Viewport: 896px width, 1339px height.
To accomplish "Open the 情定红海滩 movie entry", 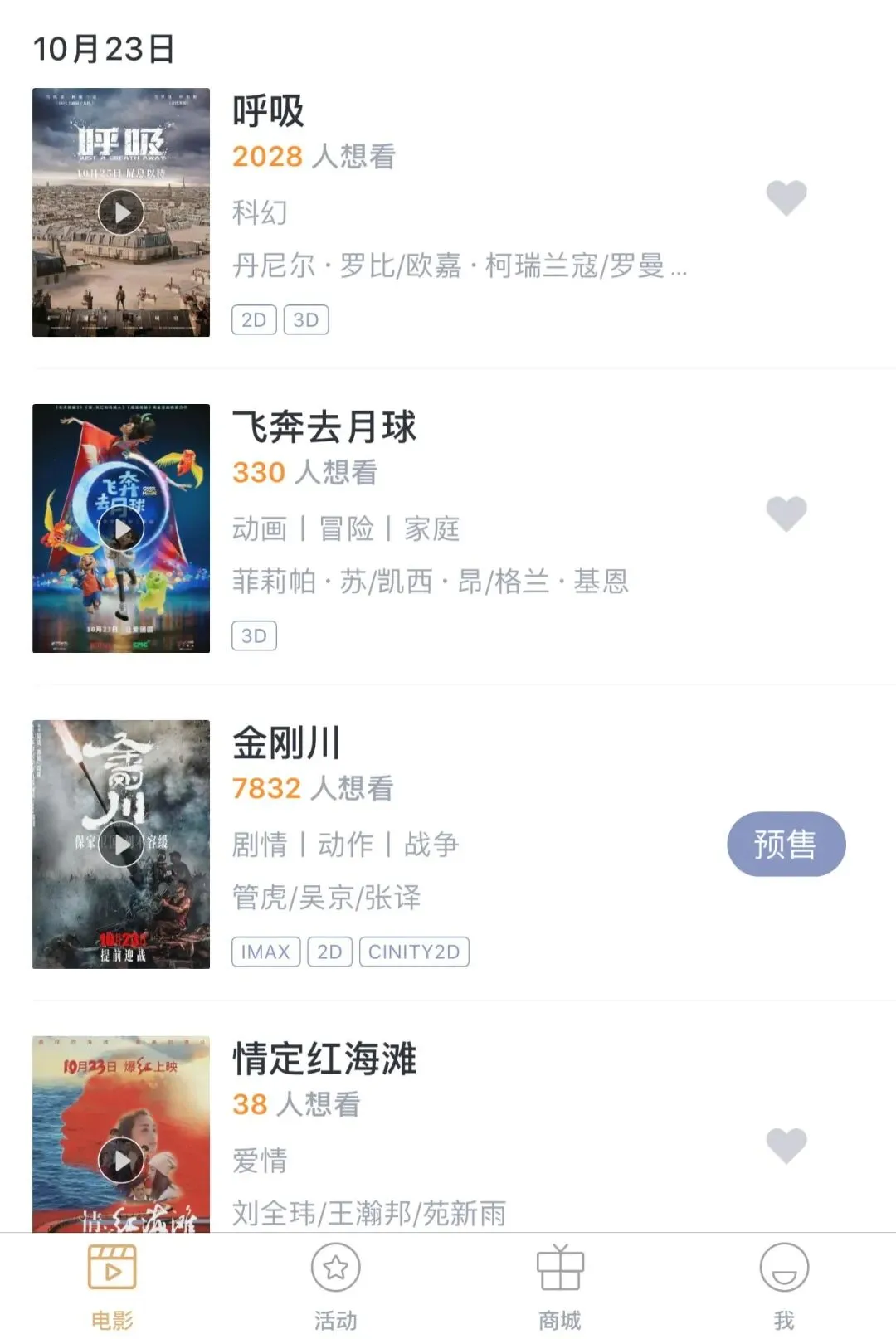I will click(x=324, y=1059).
